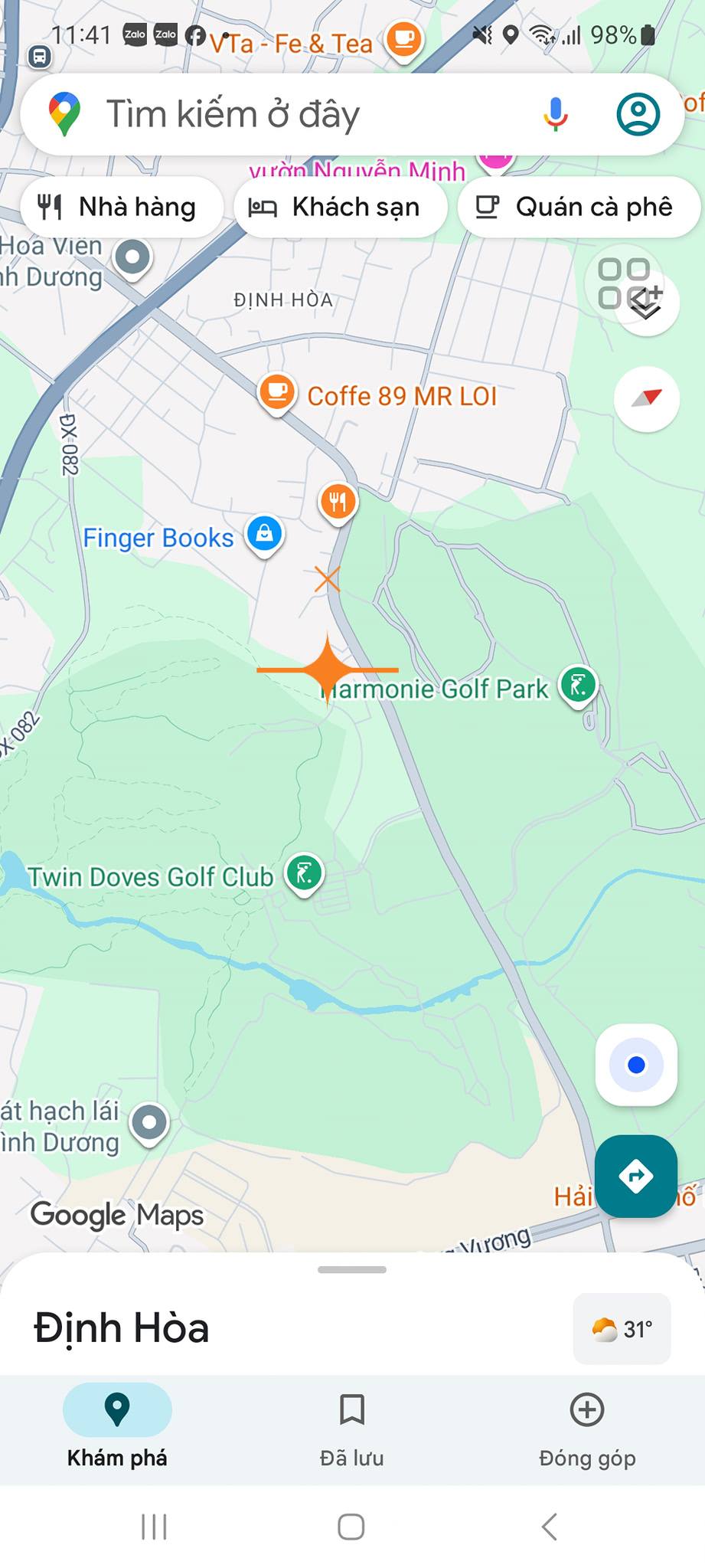Select the Finger Books shop marker
Viewport: 705px width, 1568px height.
265,534
